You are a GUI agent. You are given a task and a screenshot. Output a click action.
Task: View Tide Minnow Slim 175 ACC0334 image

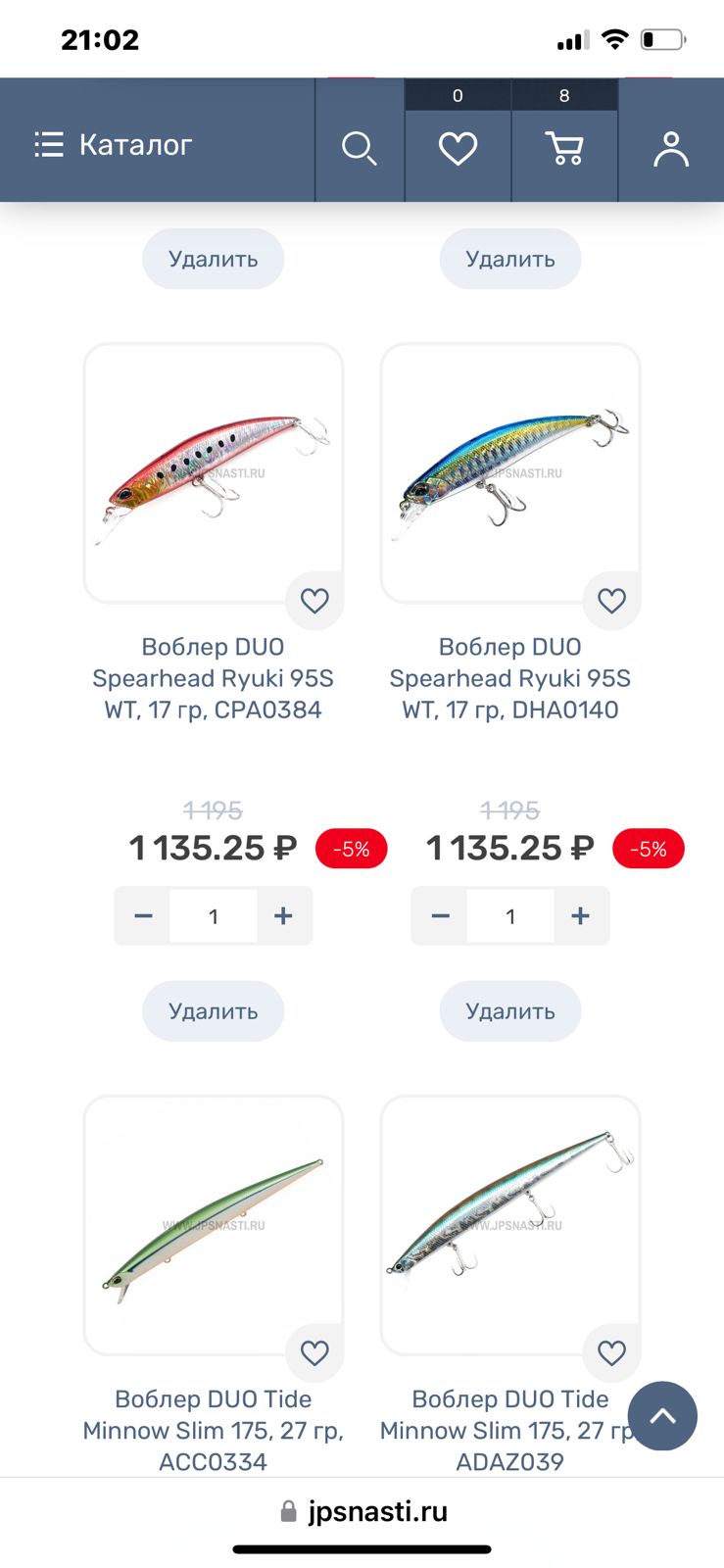pyautogui.click(x=214, y=1225)
